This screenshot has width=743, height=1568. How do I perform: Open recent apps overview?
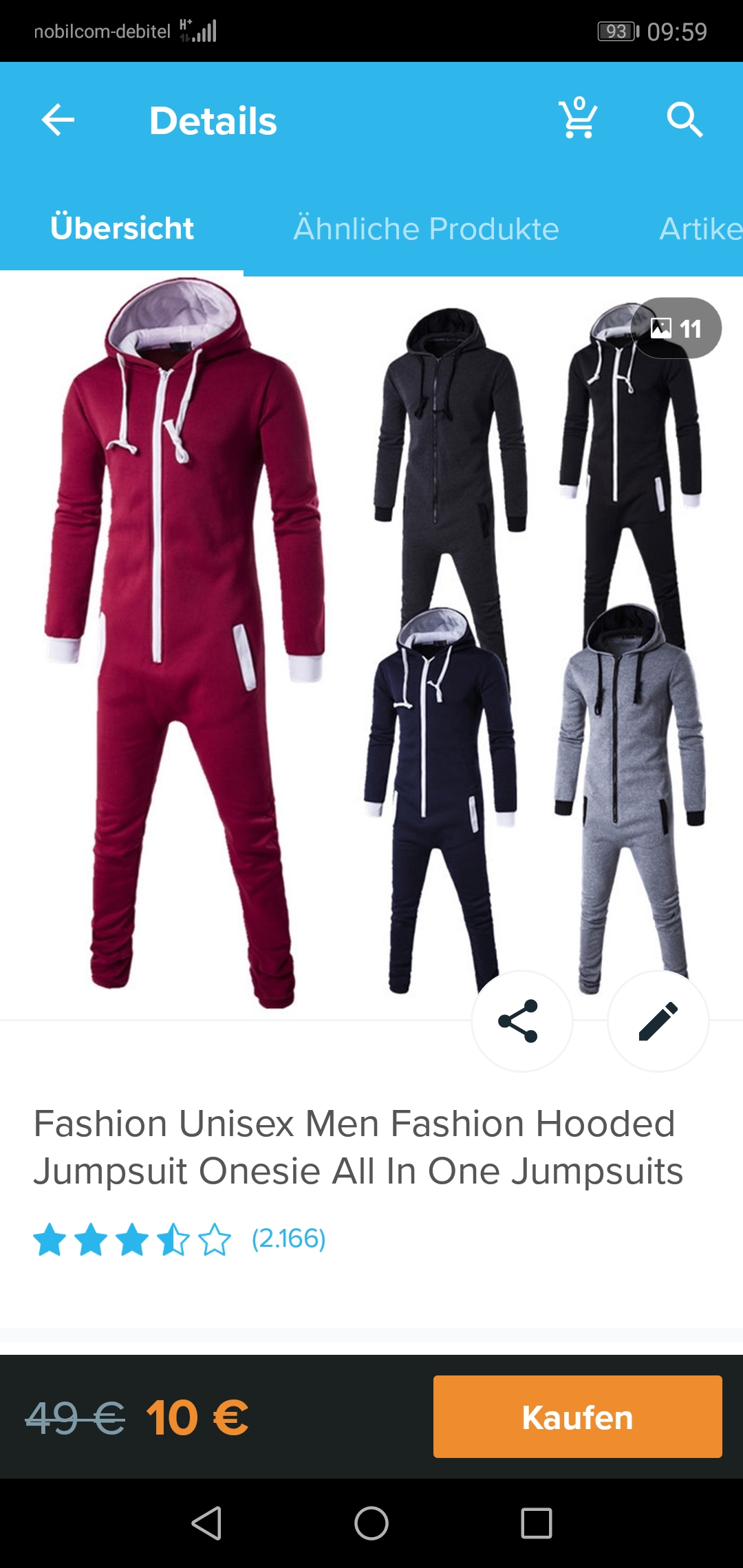click(x=537, y=1523)
